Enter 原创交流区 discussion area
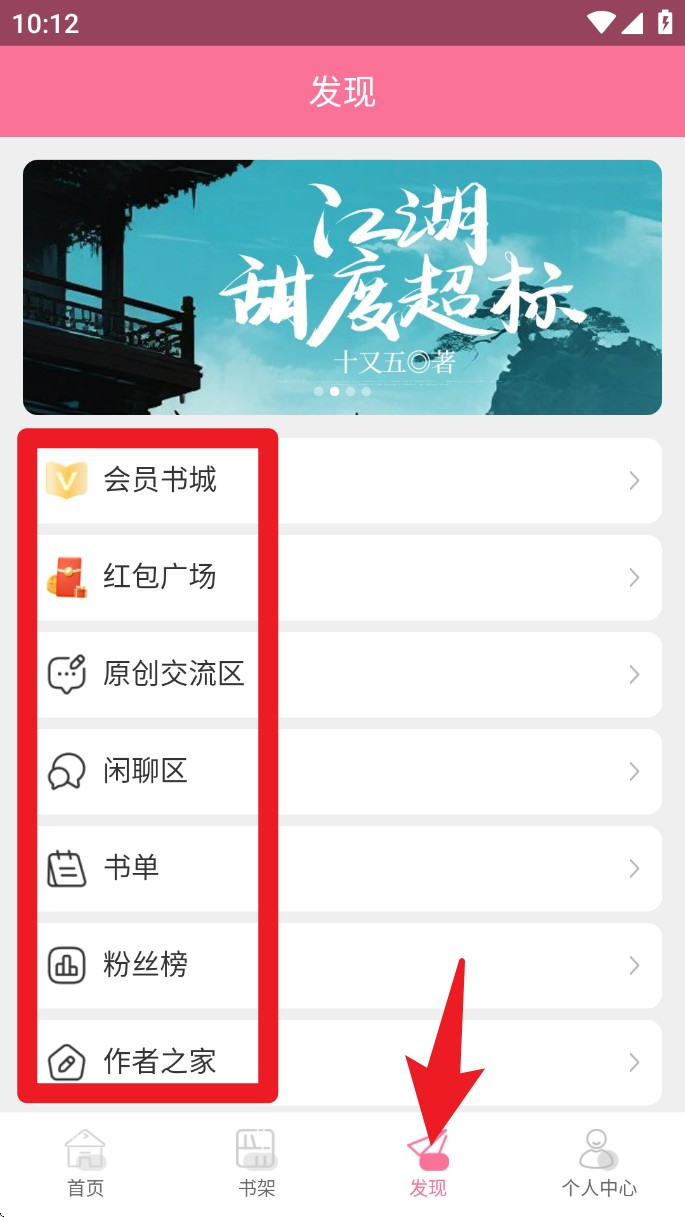 coord(342,674)
